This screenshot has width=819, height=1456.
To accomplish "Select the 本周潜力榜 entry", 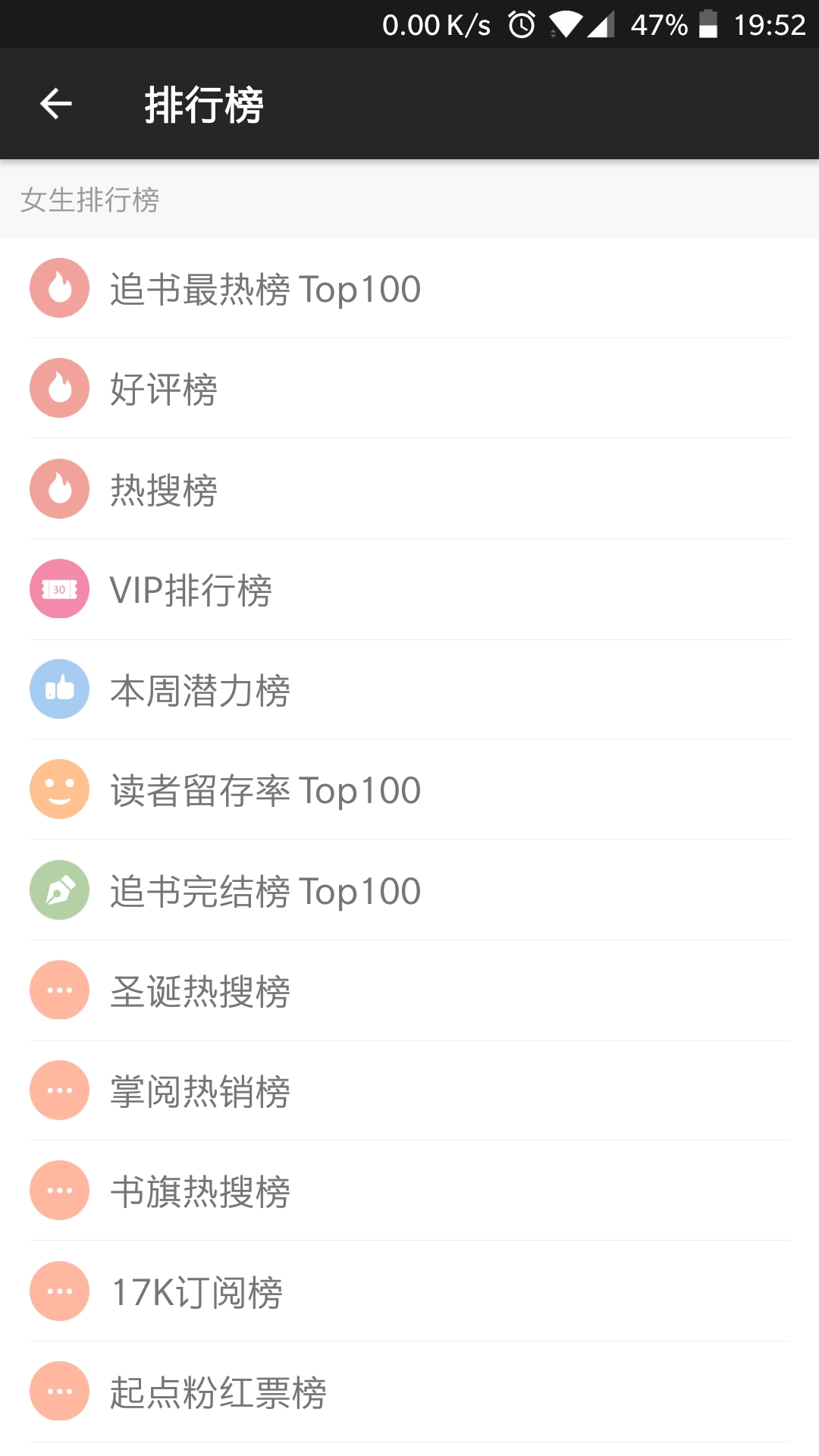I will (199, 689).
